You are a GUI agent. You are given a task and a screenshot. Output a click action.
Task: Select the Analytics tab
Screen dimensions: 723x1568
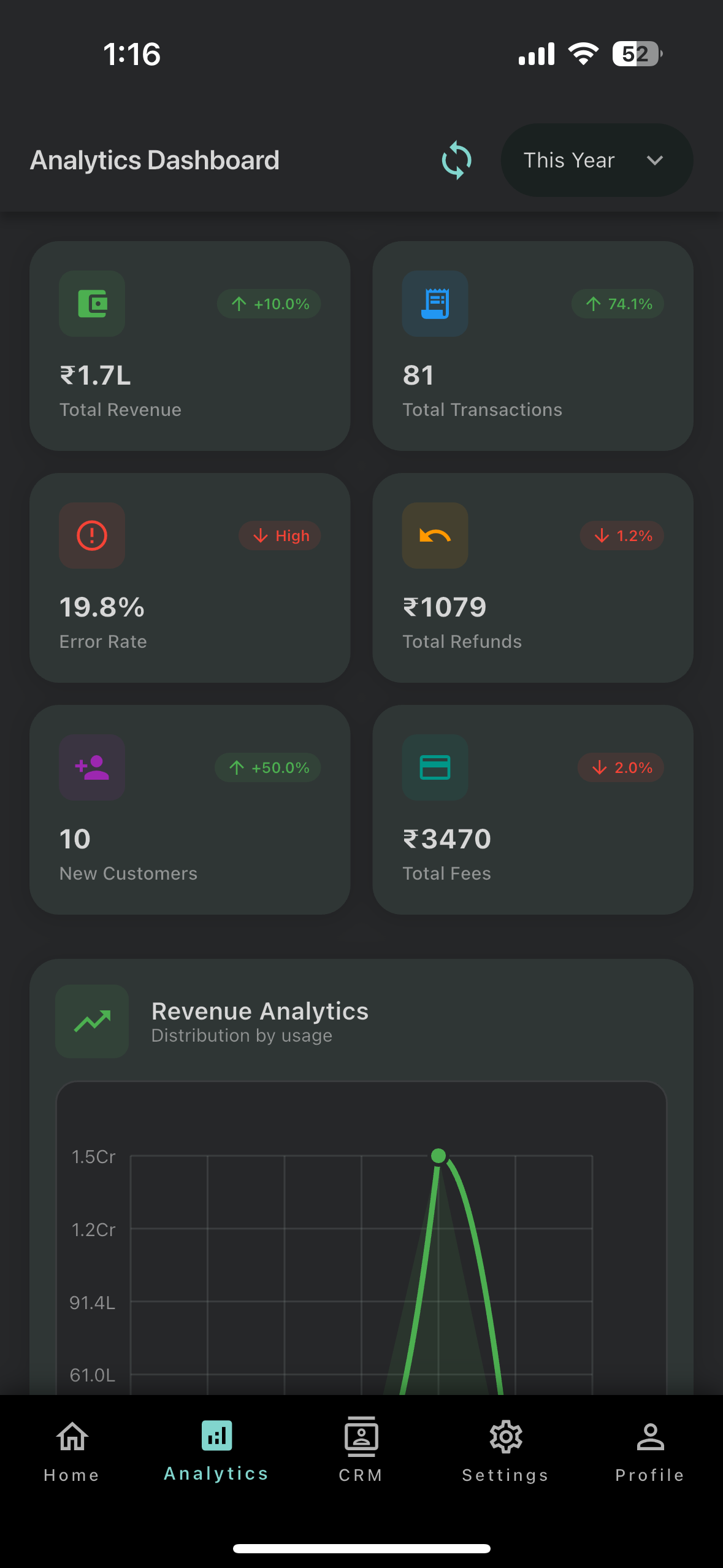pos(216,1450)
